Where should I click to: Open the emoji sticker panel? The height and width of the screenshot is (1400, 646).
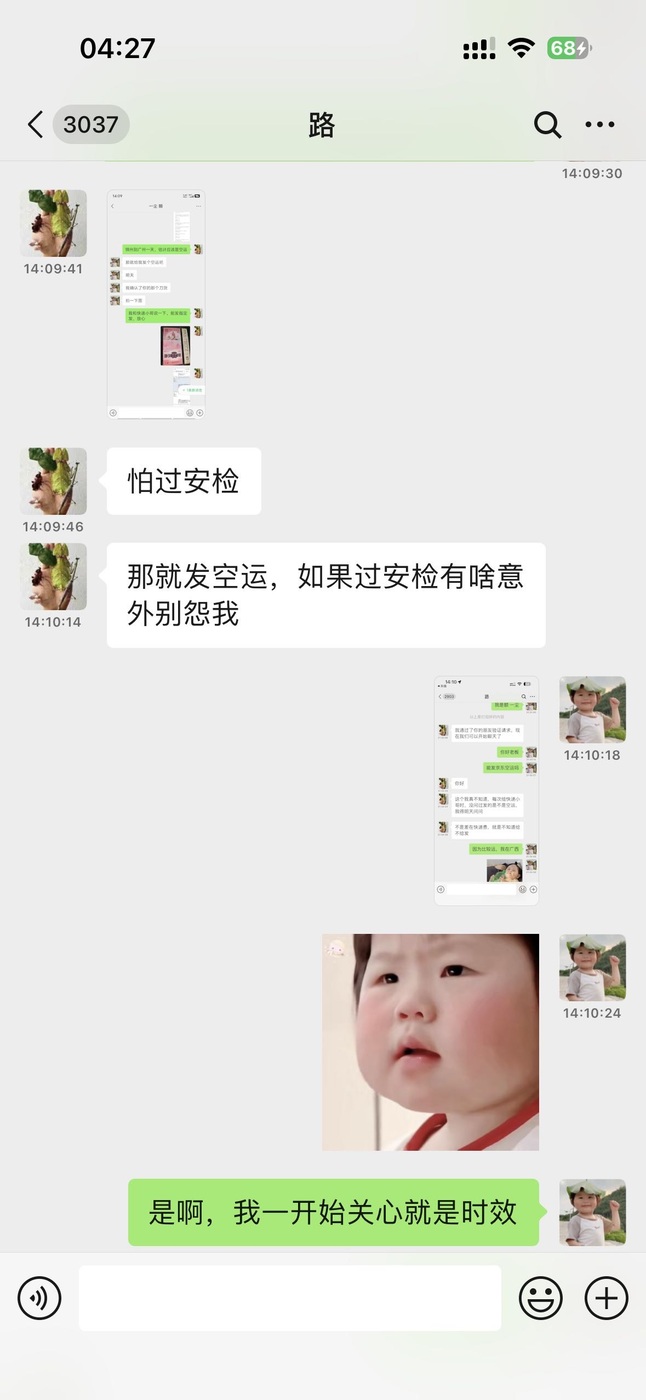pos(540,1298)
